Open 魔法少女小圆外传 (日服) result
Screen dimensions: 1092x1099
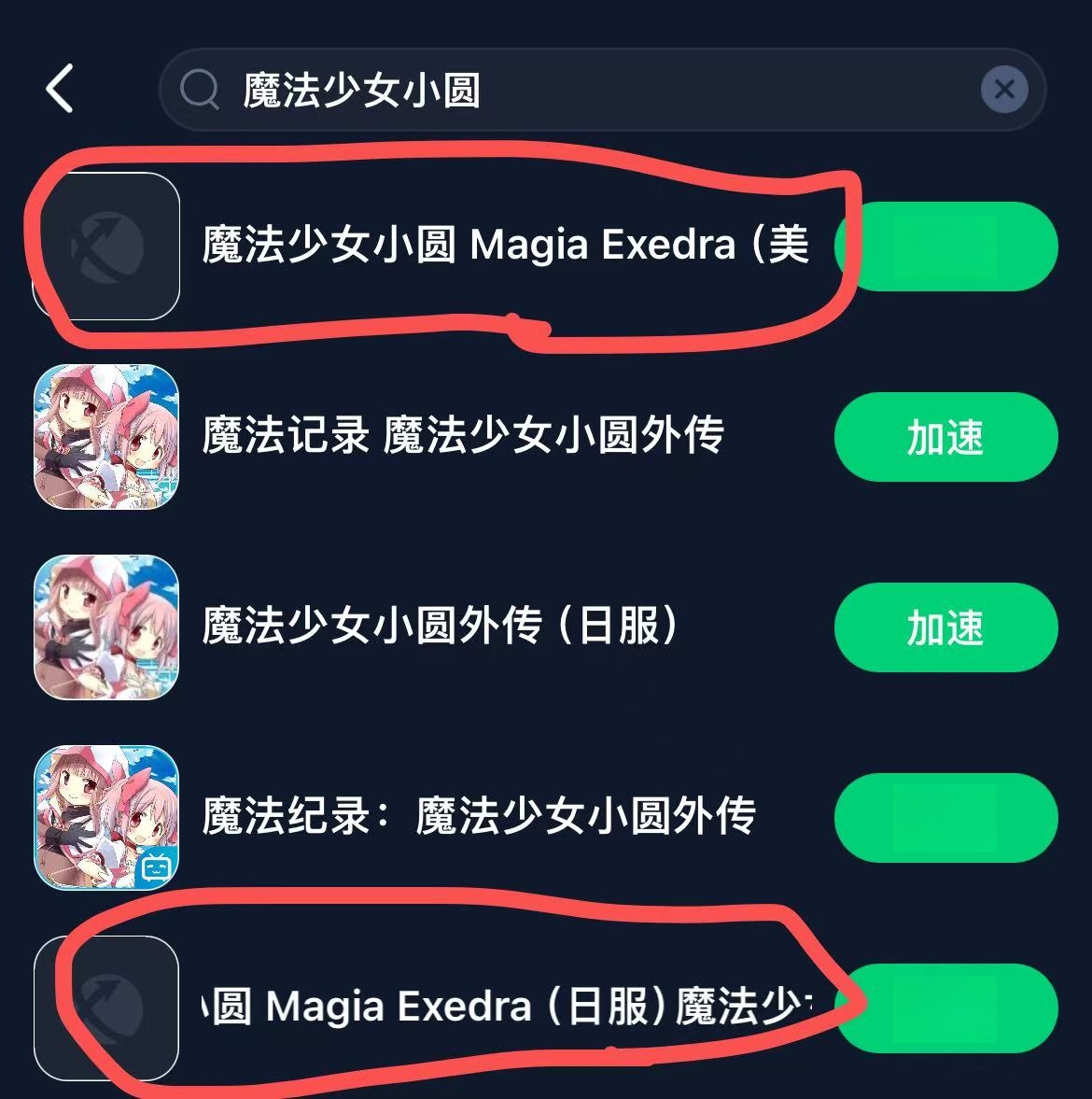click(439, 627)
